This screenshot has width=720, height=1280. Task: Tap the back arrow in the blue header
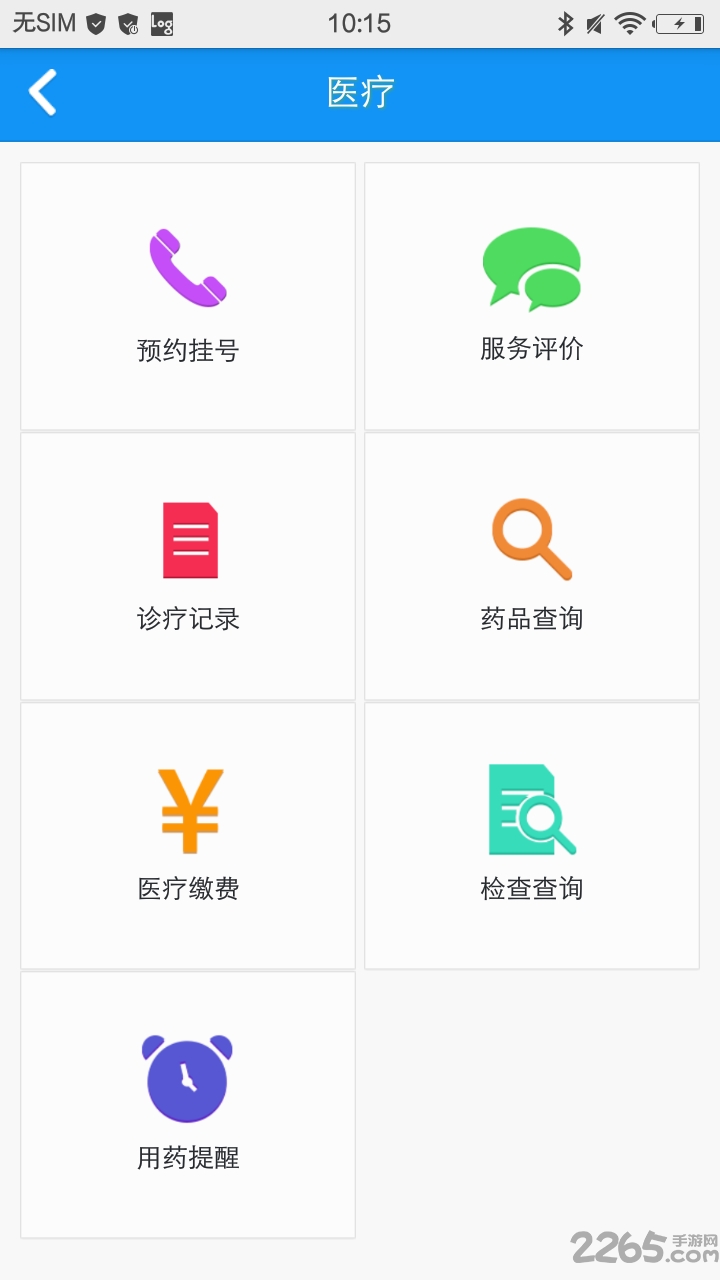pyautogui.click(x=43, y=92)
